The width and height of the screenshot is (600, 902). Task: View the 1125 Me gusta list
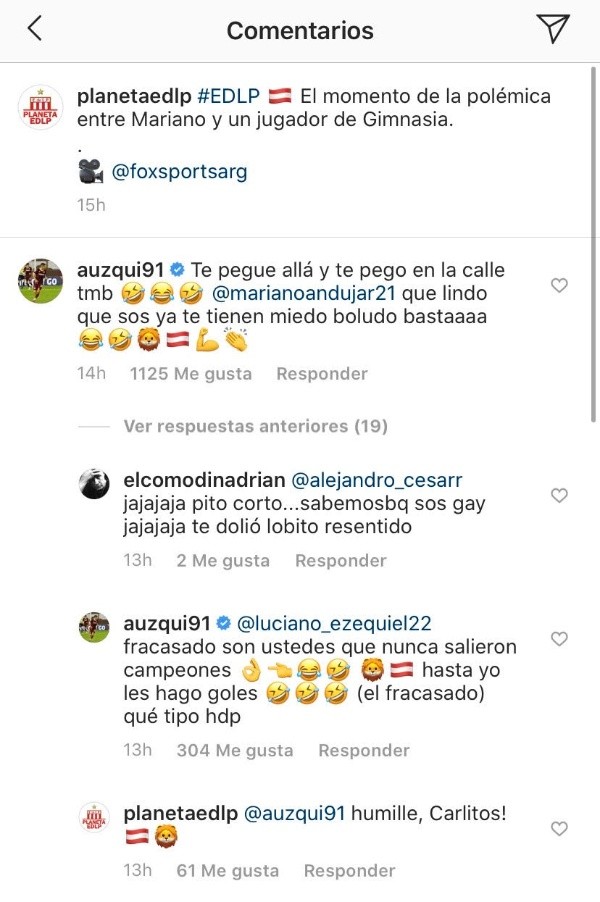[x=191, y=374]
